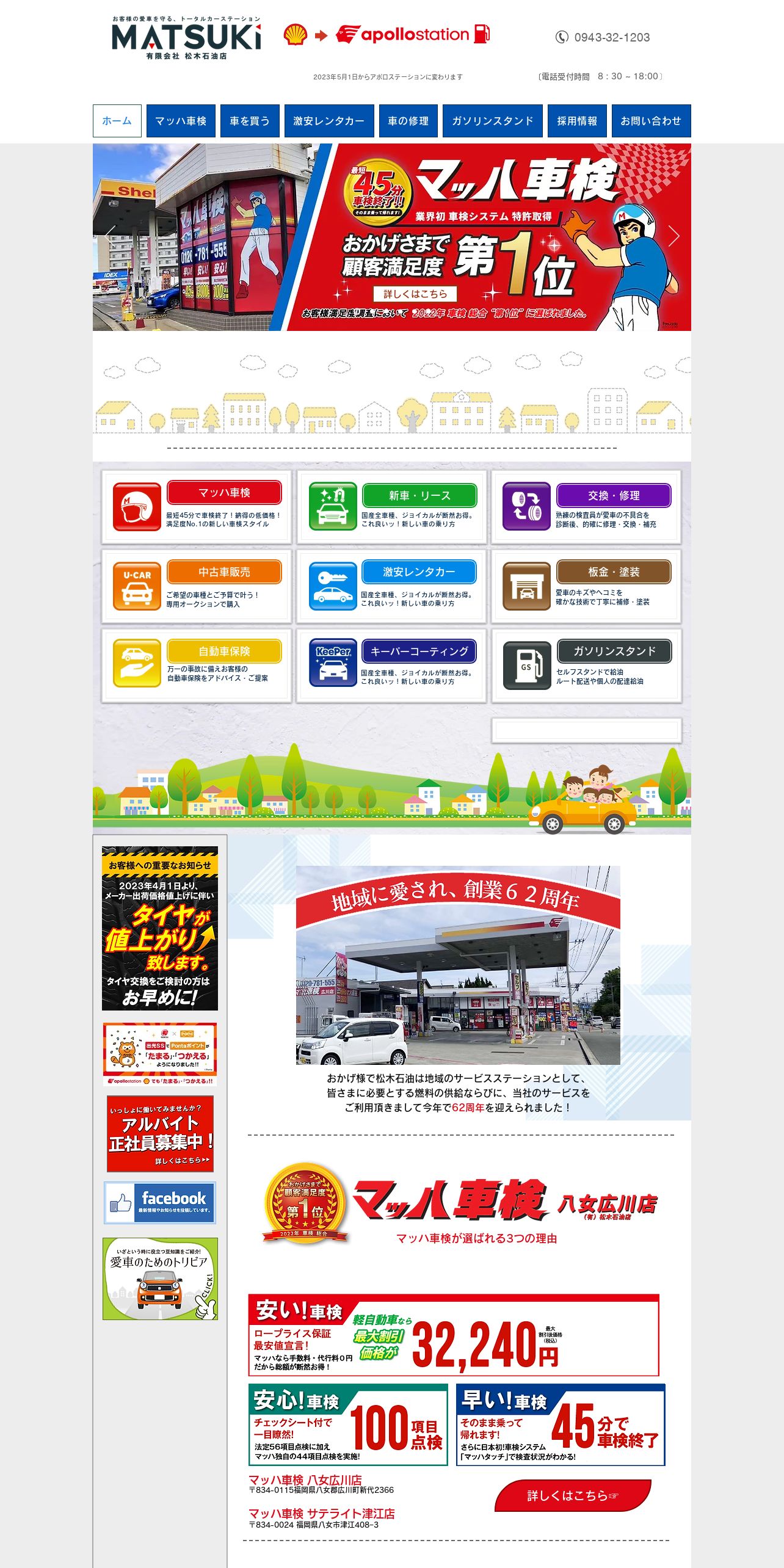
Task: View the 採用情報 tab
Action: [577, 121]
